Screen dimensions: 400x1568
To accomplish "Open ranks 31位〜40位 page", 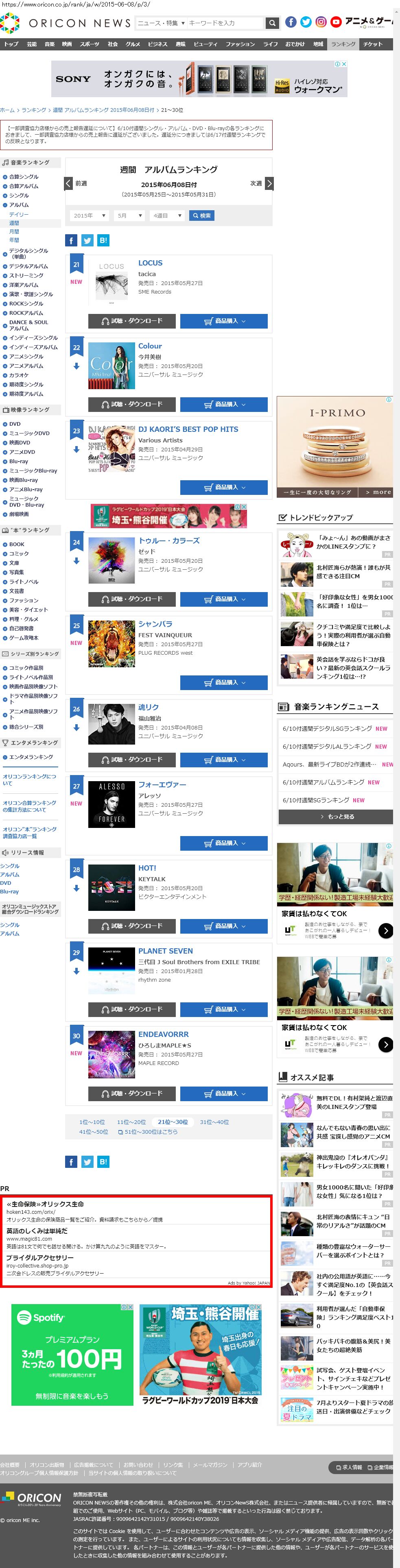I will [x=214, y=1122].
